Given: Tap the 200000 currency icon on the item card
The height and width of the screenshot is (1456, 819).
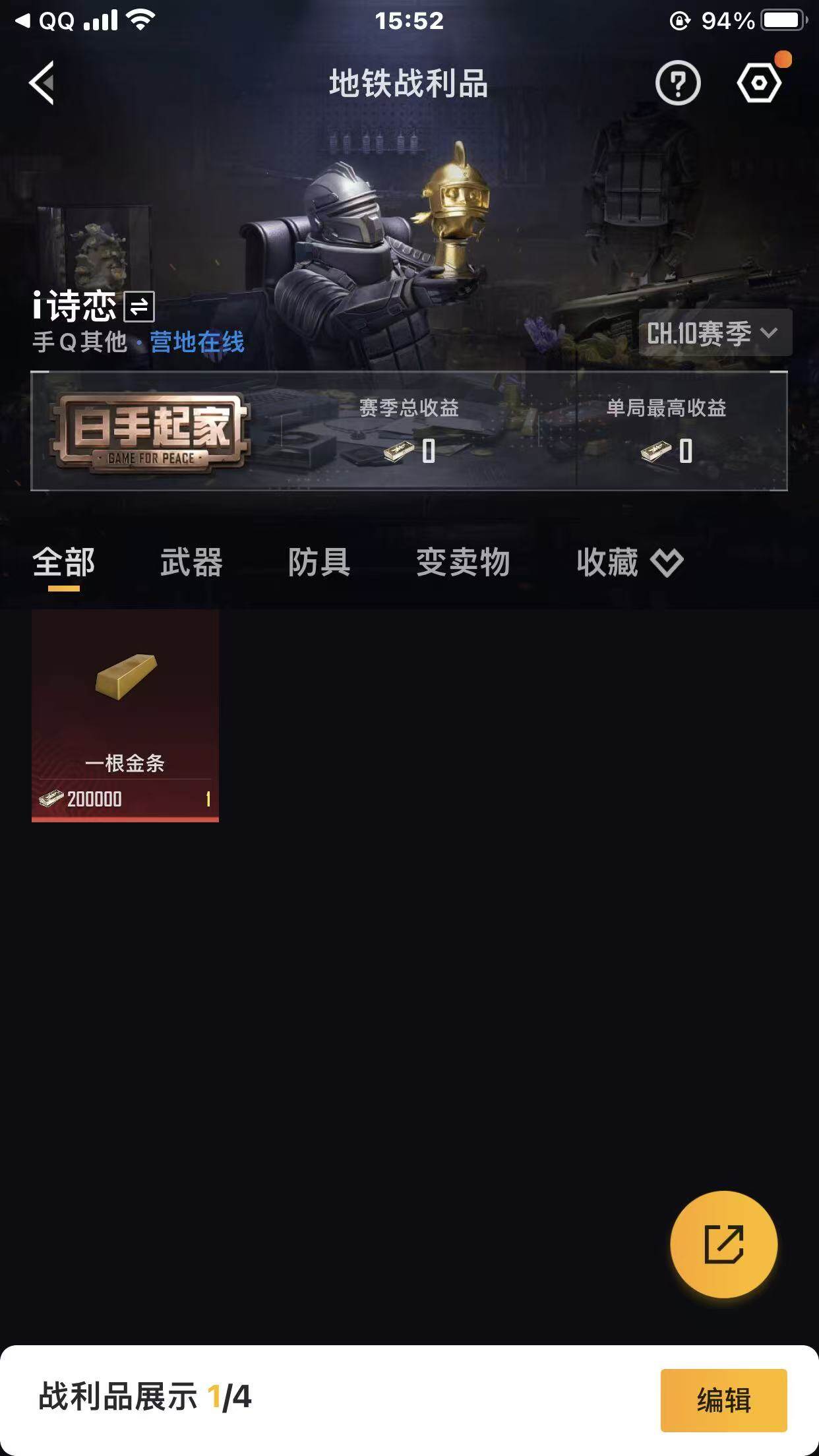Looking at the screenshot, I should point(51,799).
